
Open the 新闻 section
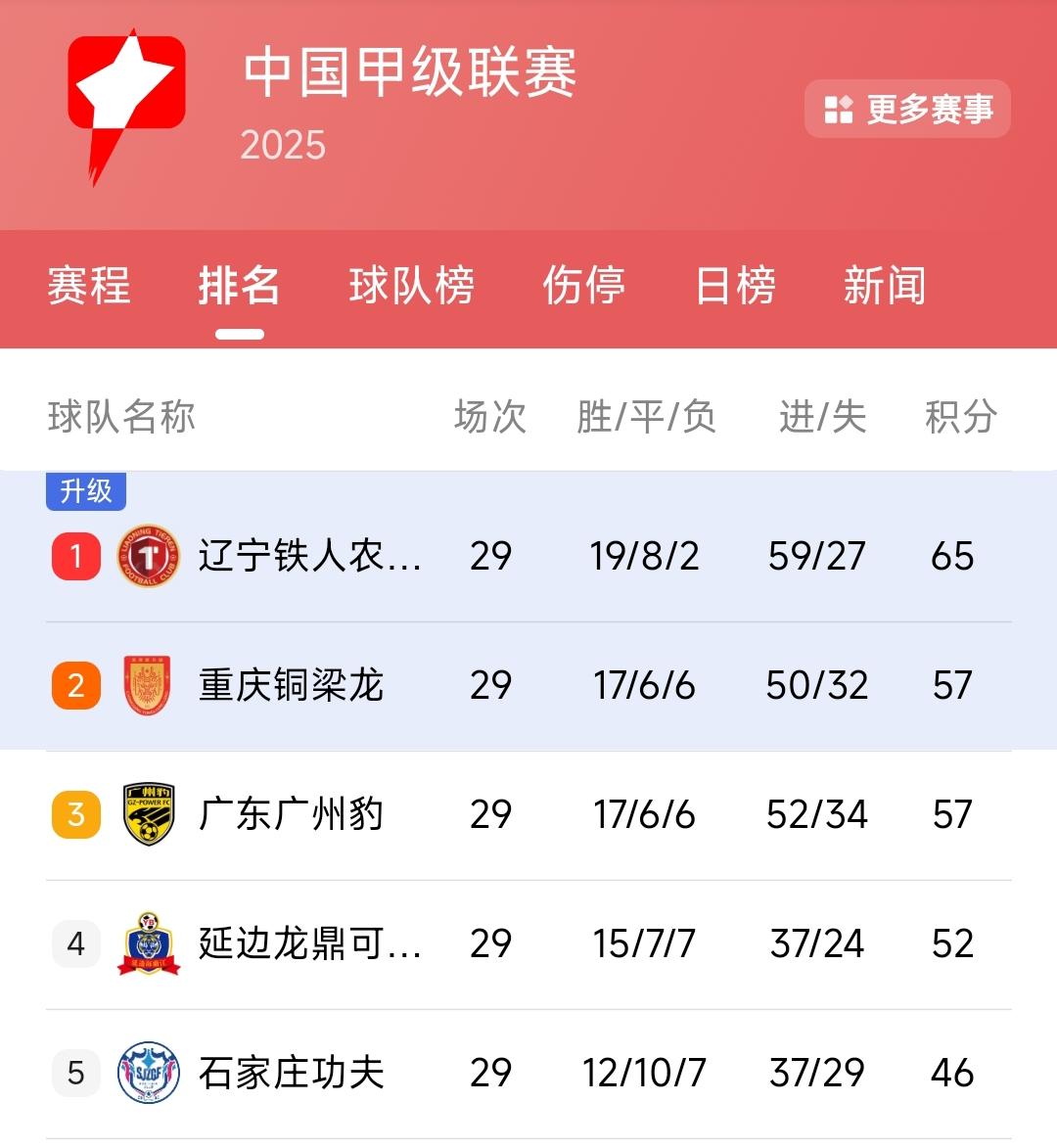(x=885, y=287)
